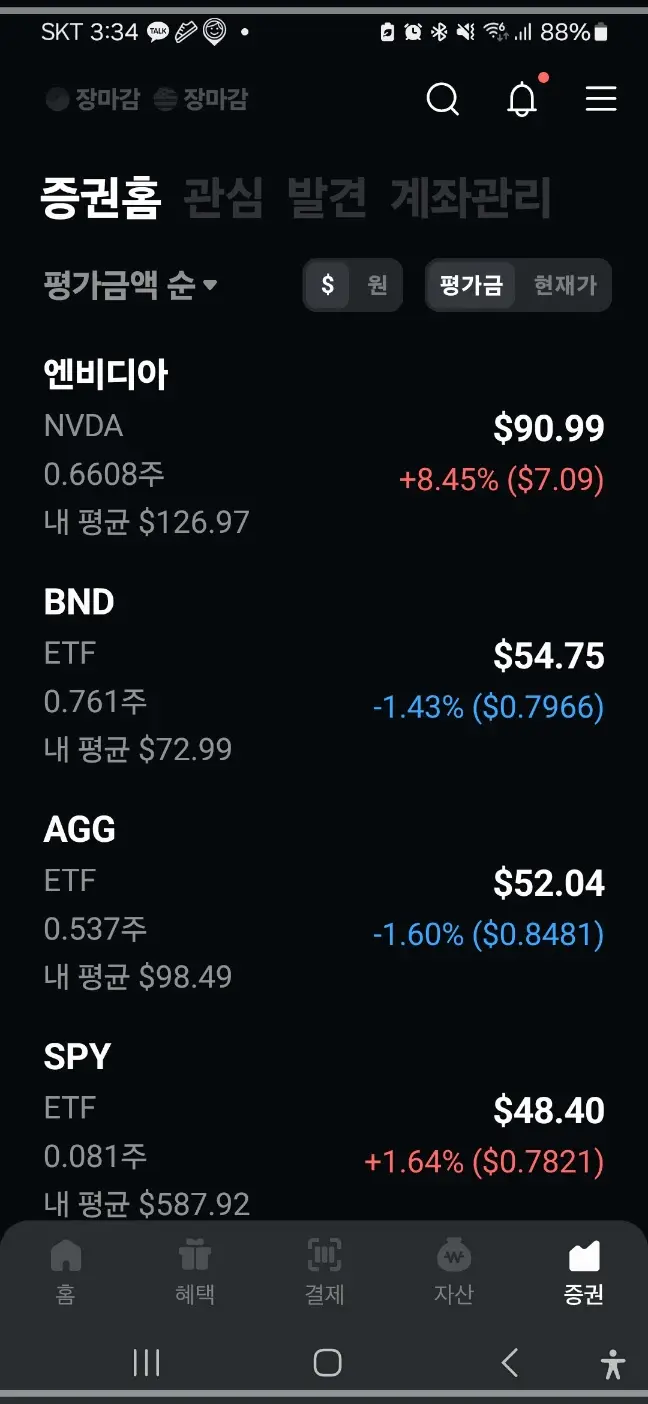View the AGG ETF holding details

tap(324, 902)
